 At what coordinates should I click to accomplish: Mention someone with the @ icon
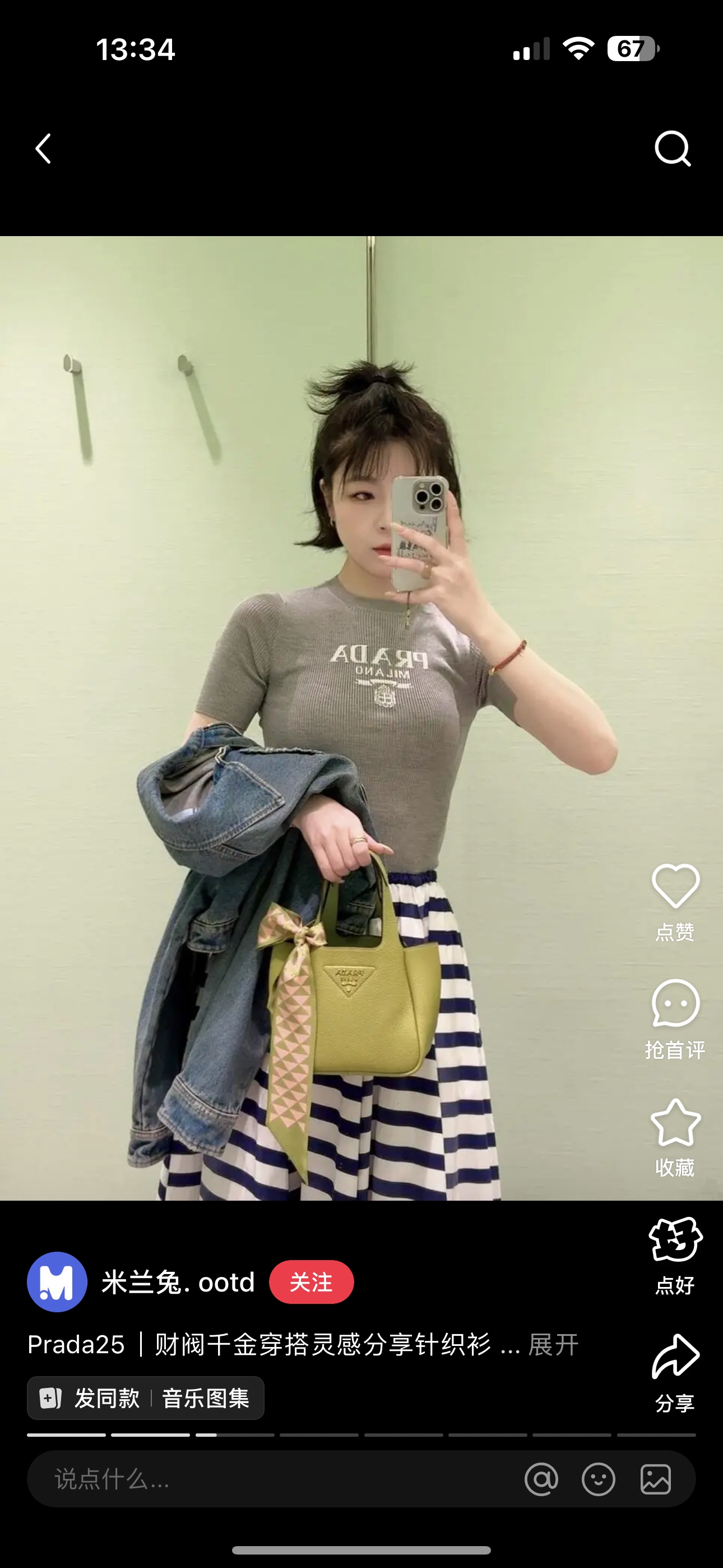click(x=541, y=1479)
